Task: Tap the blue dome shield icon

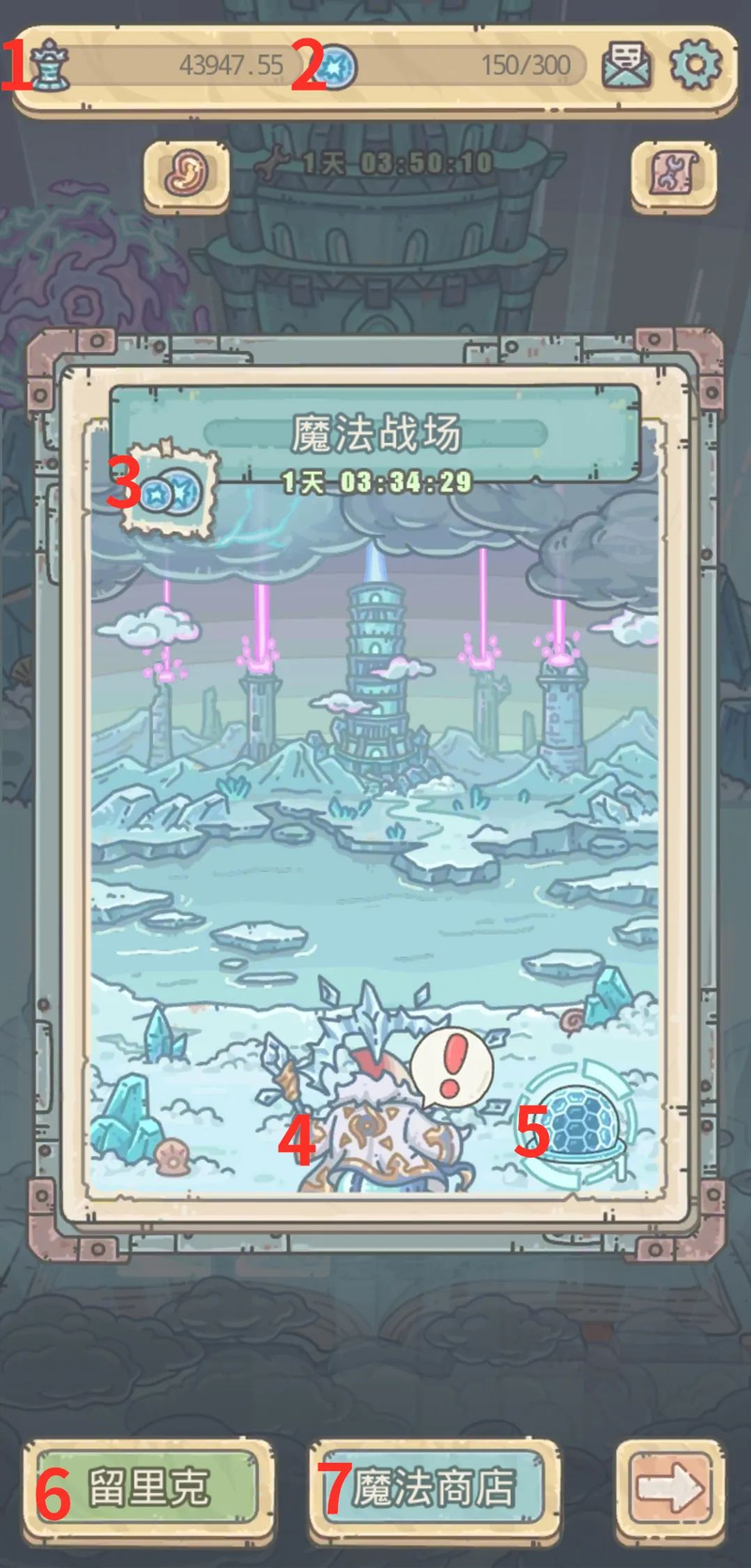Action: pyautogui.click(x=580, y=1121)
